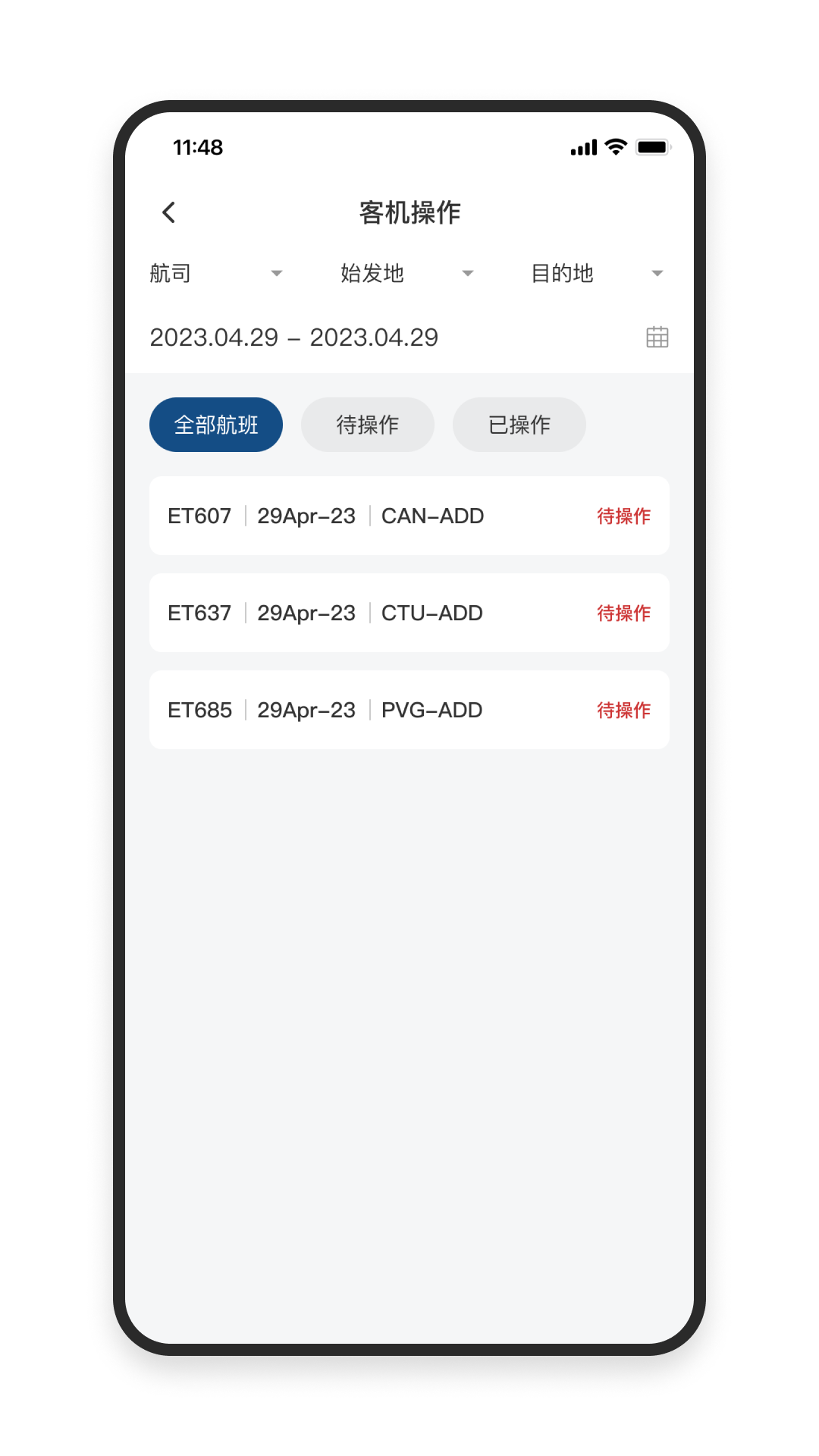The width and height of the screenshot is (819, 1456).
Task: Click the back arrow icon
Action: click(x=168, y=212)
